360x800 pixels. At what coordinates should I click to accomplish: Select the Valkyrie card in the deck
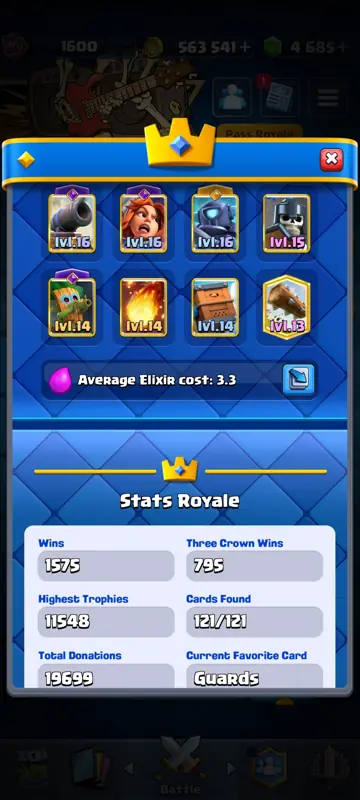(x=143, y=223)
